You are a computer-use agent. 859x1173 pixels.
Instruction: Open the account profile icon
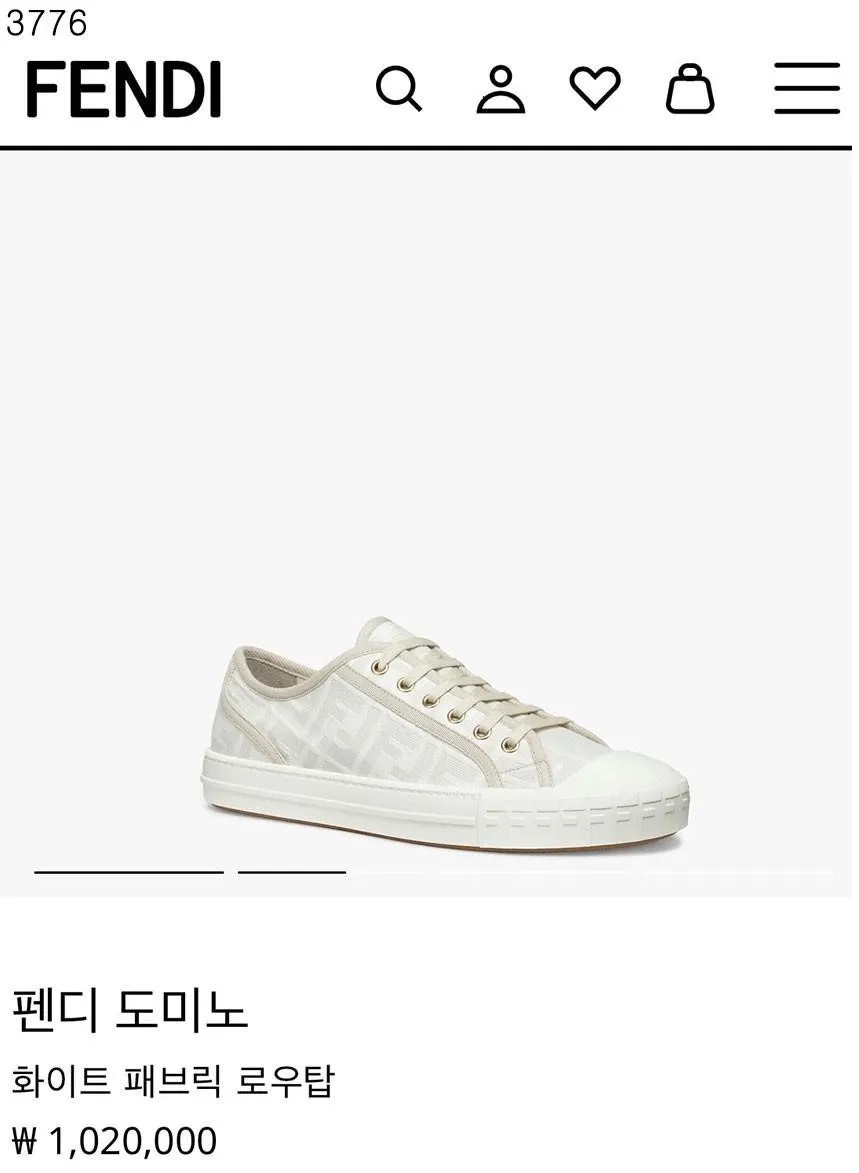[500, 89]
